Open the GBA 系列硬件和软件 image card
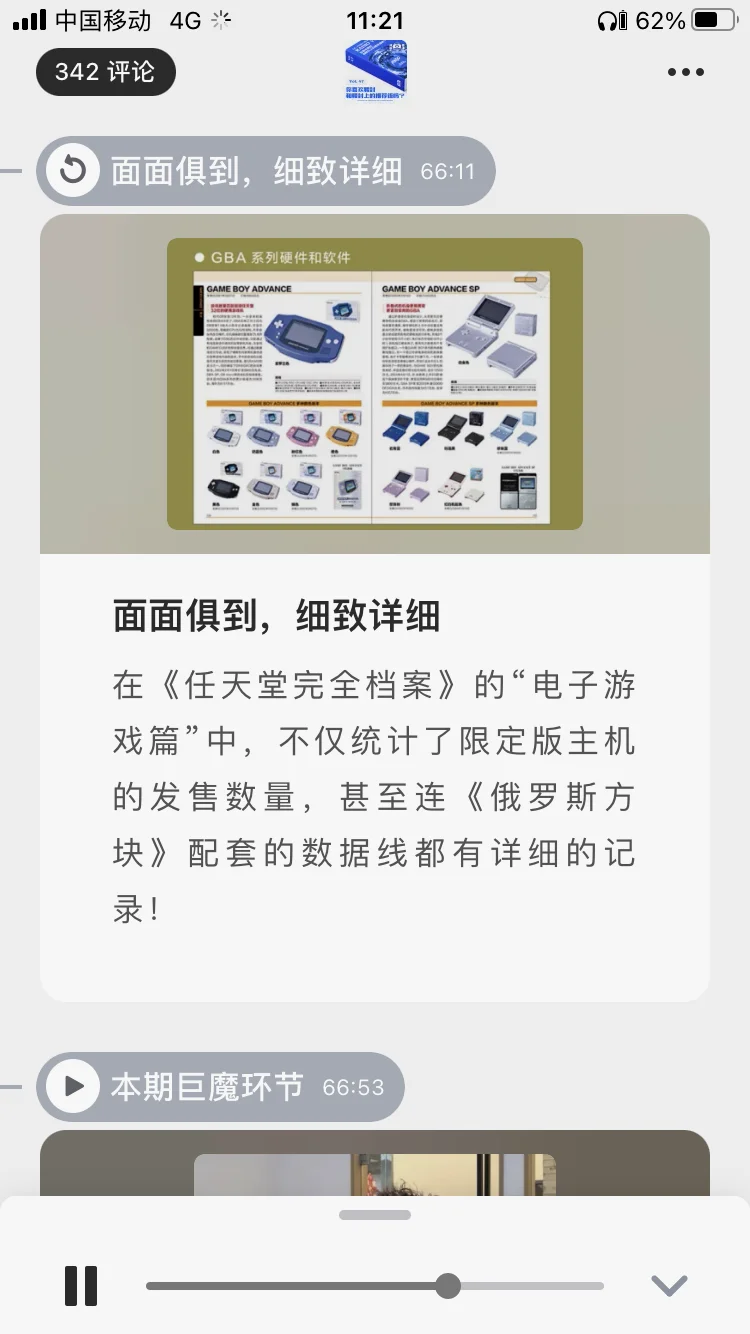The height and width of the screenshot is (1334, 750). click(x=374, y=384)
